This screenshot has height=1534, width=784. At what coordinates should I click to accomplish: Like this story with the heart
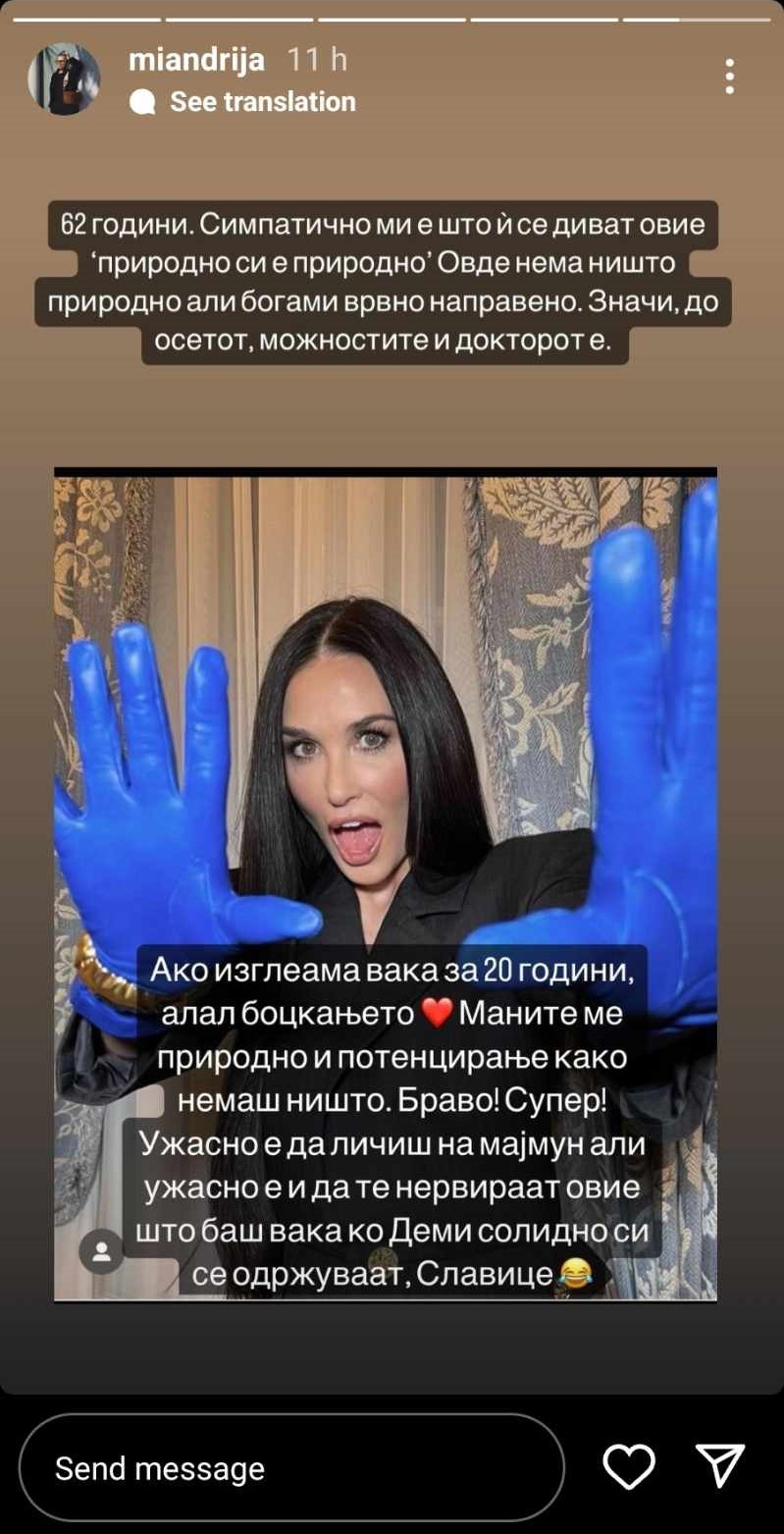pos(628,1467)
